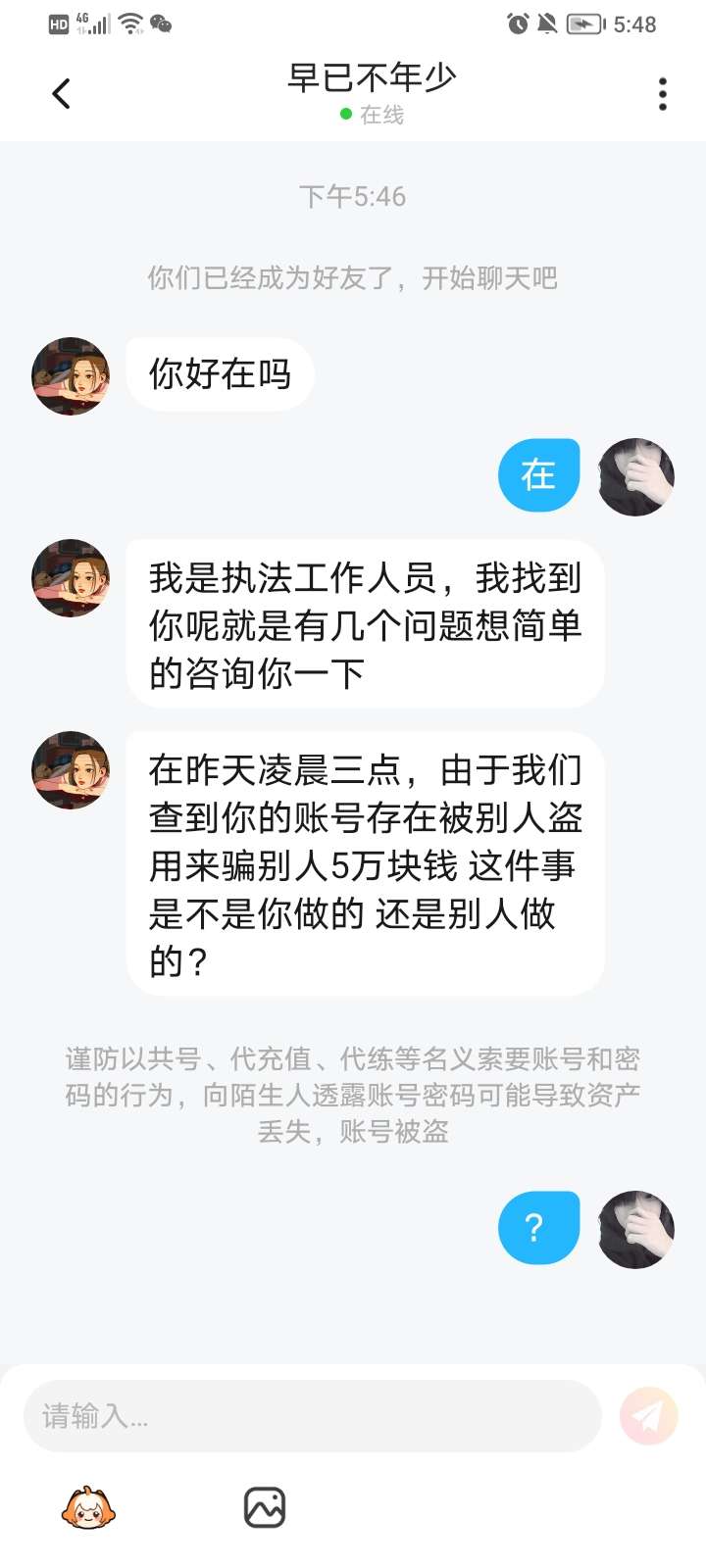Screen dimensions: 706x1568
Task: Go back from the chat screen
Action: pos(61,94)
